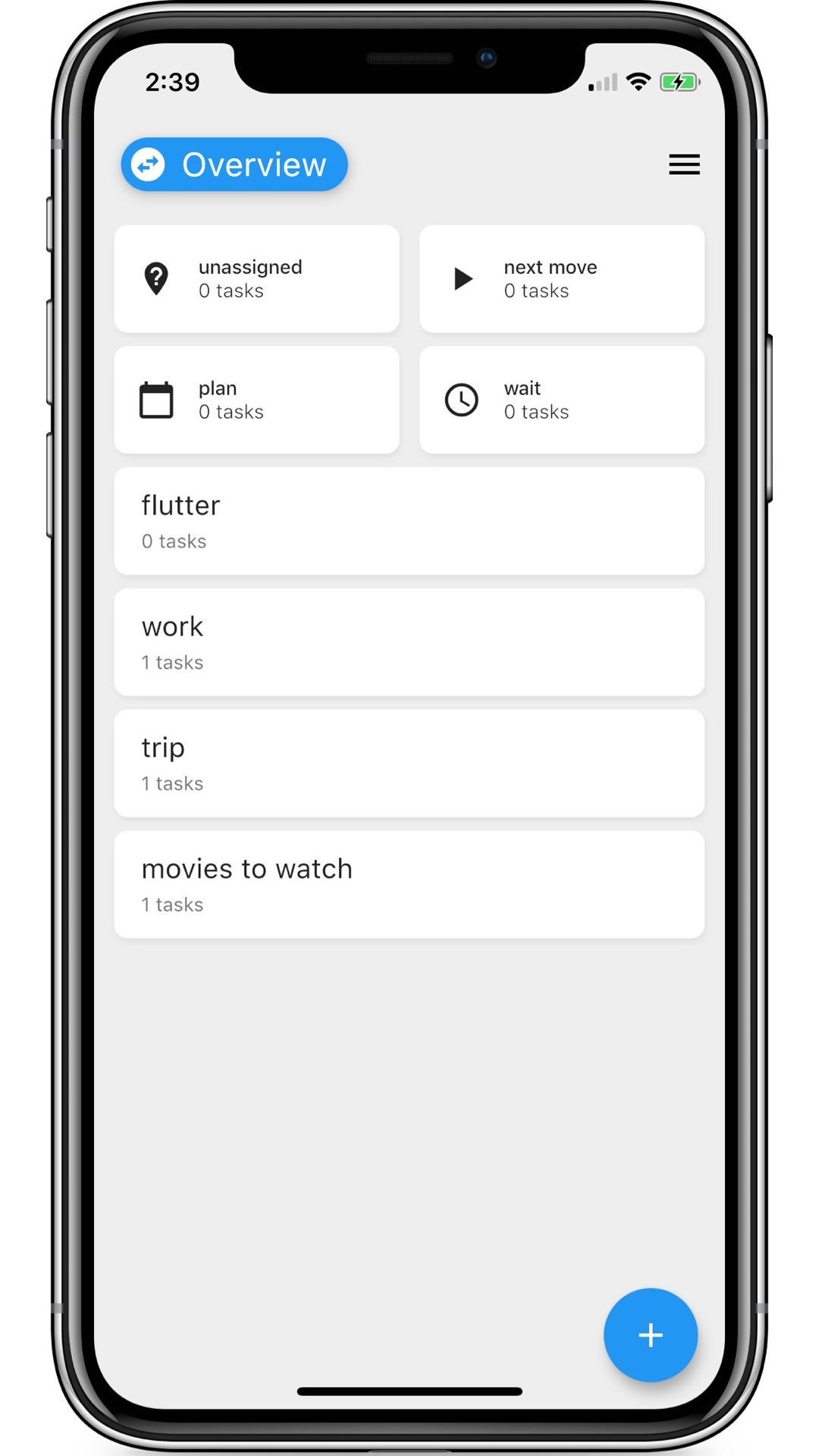Select the trip project
This screenshot has height=1456, width=819.
409,764
